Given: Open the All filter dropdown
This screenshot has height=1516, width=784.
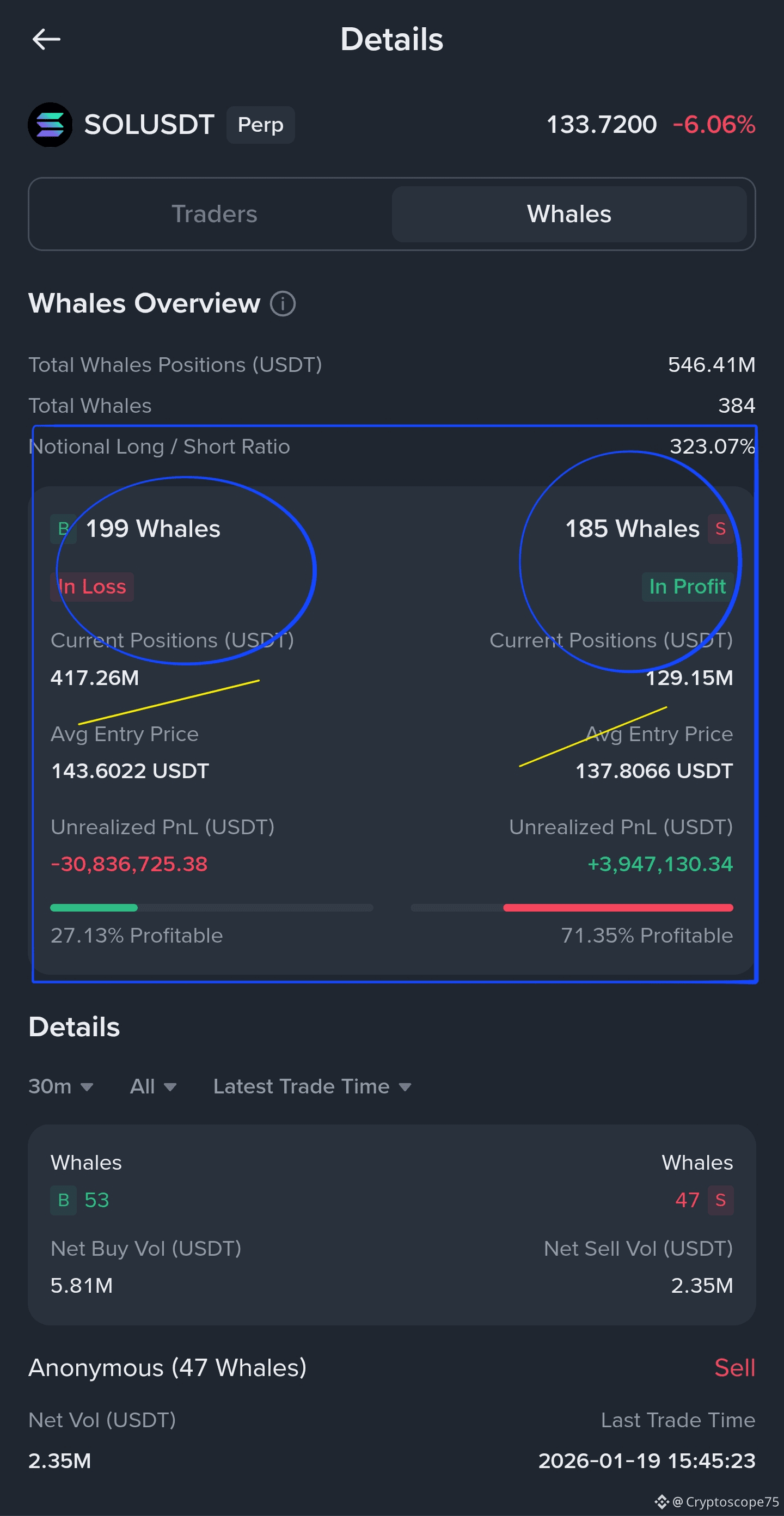Looking at the screenshot, I should coord(153,1086).
